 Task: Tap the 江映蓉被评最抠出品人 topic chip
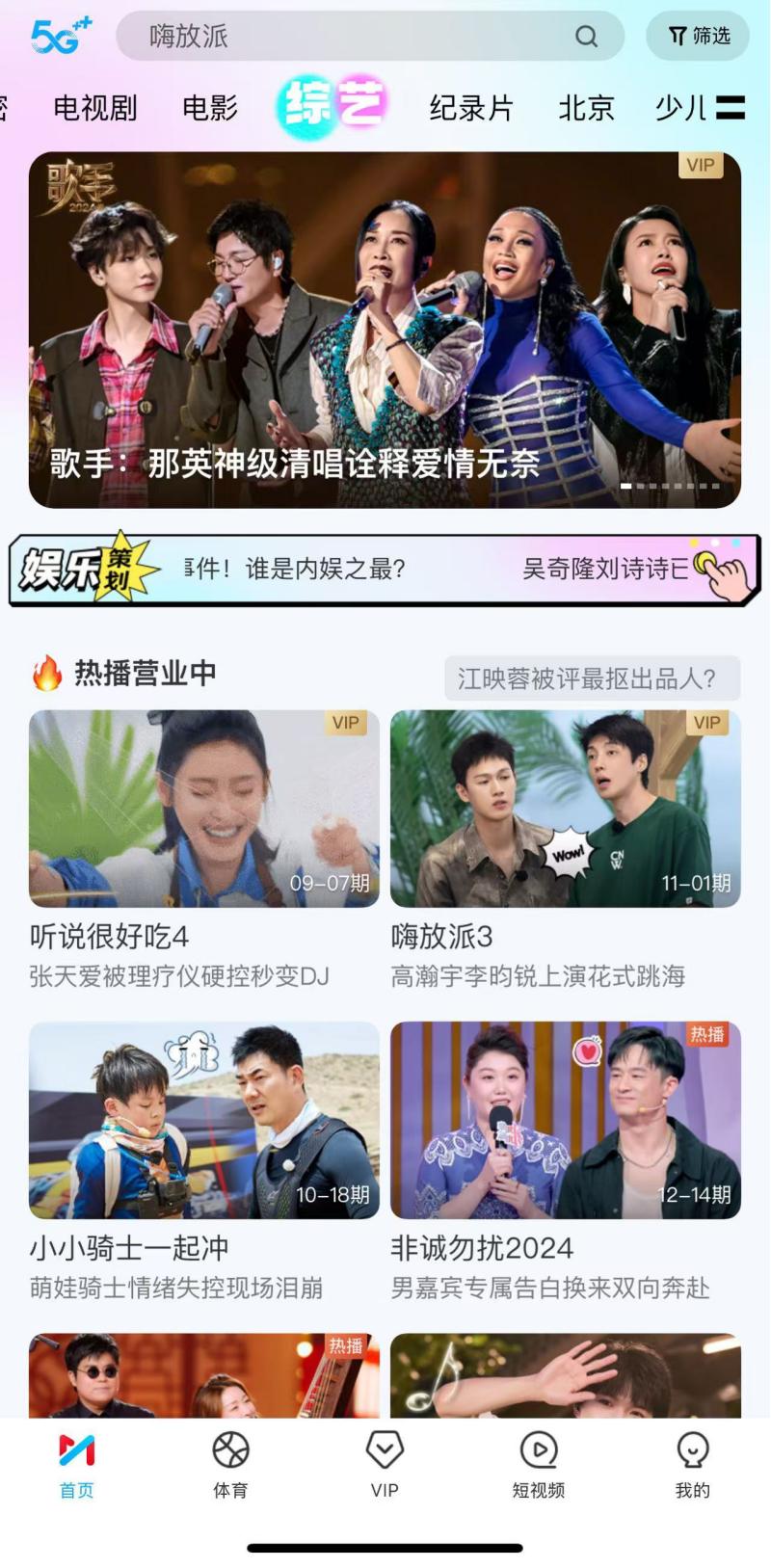click(592, 678)
